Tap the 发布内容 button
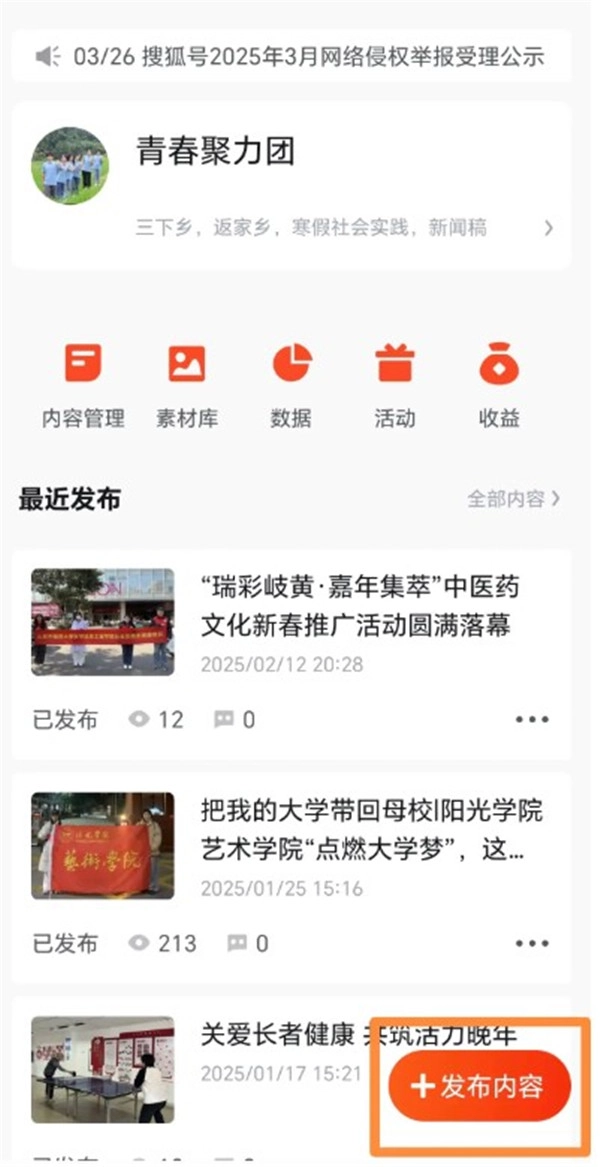Image resolution: width=600 pixels, height=1167 pixels. click(x=480, y=1087)
